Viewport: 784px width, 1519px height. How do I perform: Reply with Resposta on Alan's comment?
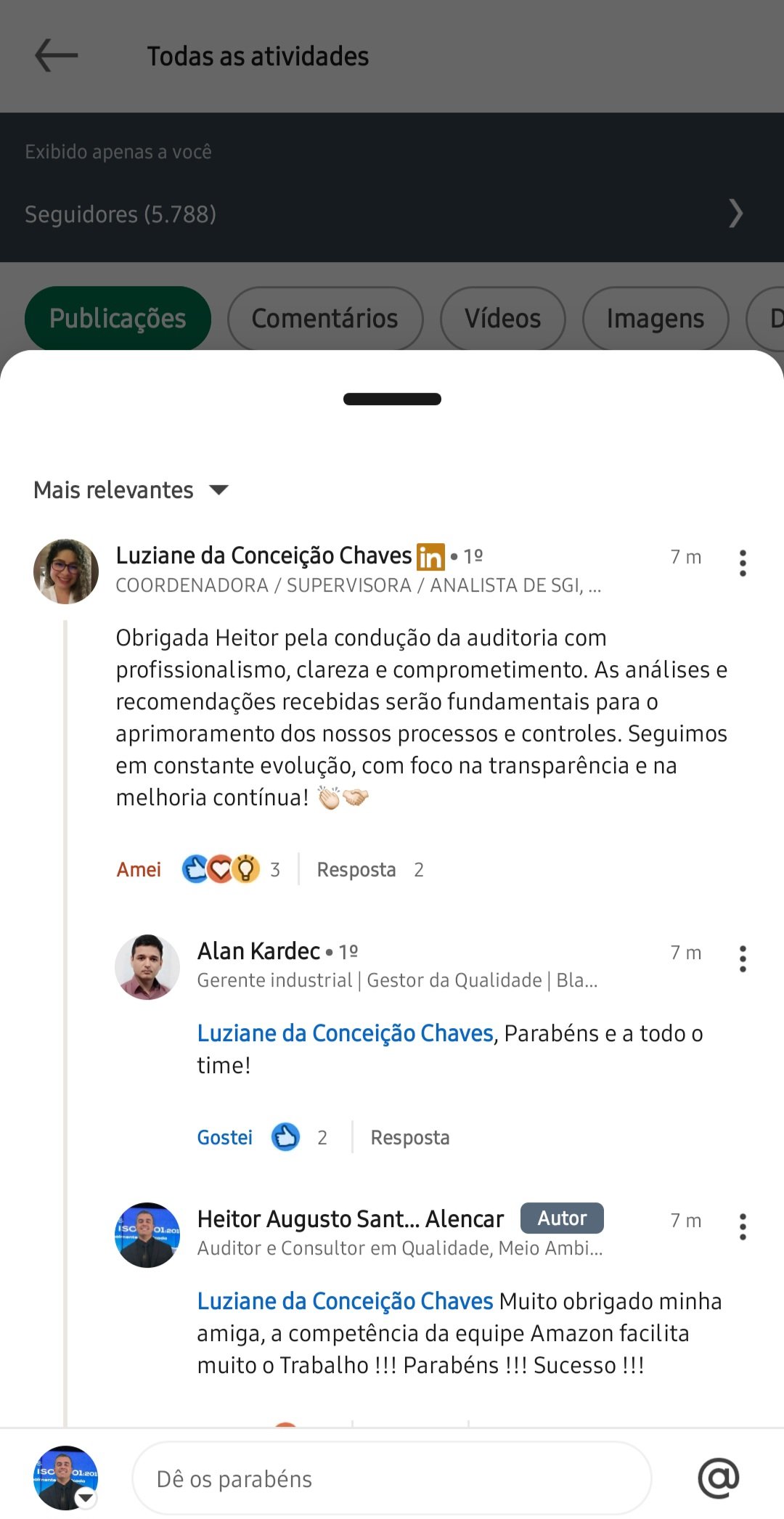(410, 1137)
